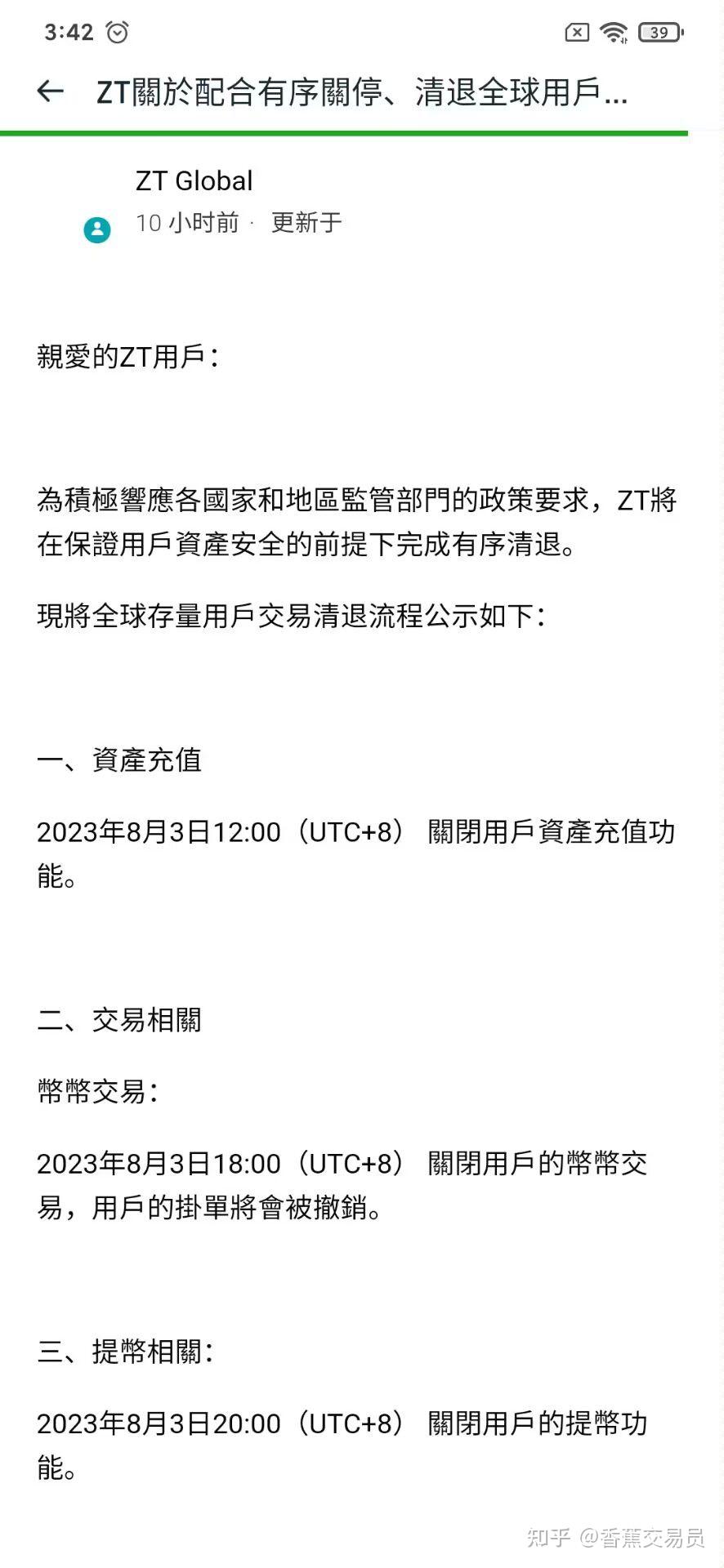
Task: Open ZT Global author profile
Action: pyautogui.click(x=194, y=180)
